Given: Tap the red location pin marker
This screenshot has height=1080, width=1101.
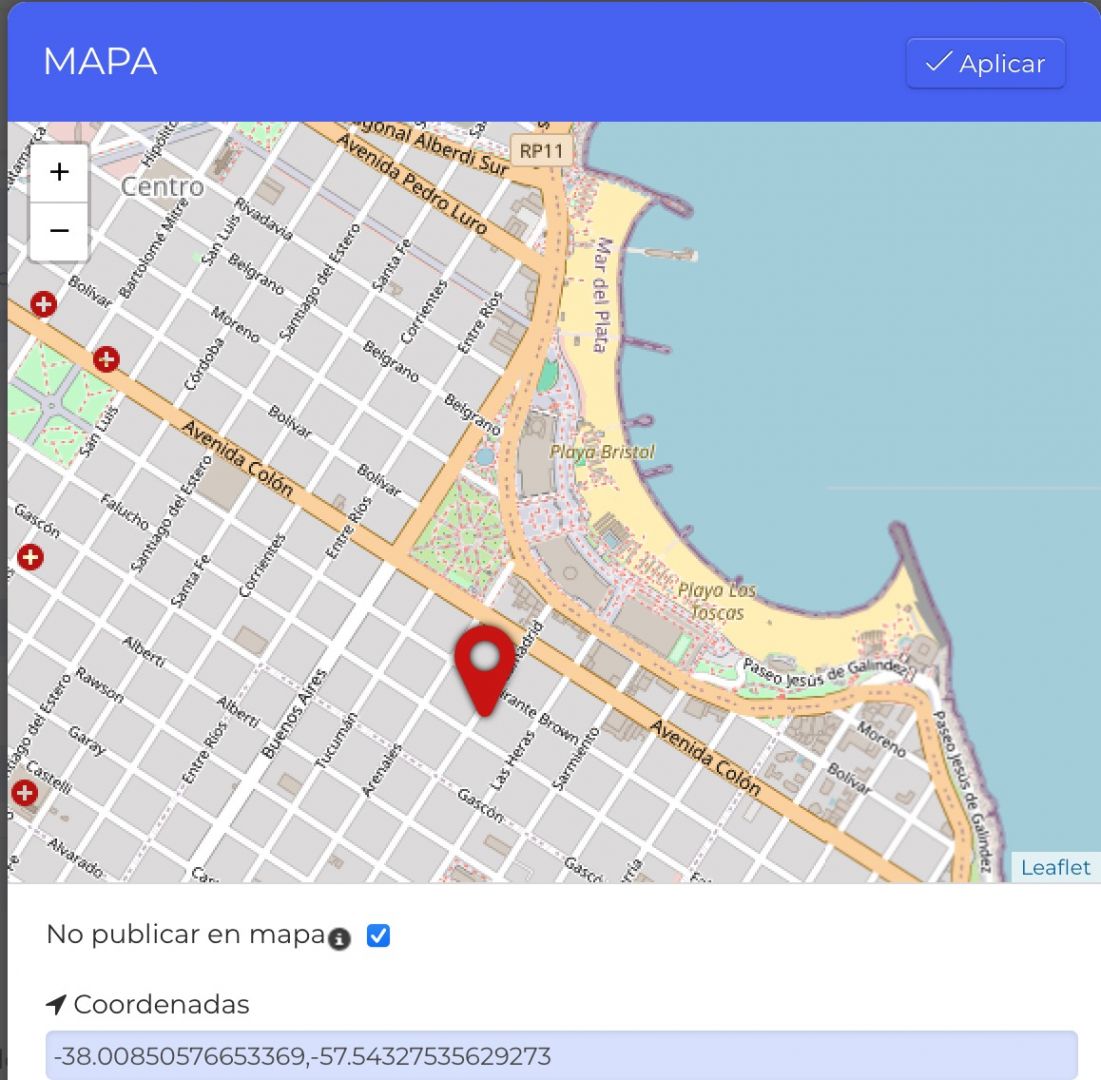Looking at the screenshot, I should (x=485, y=665).
